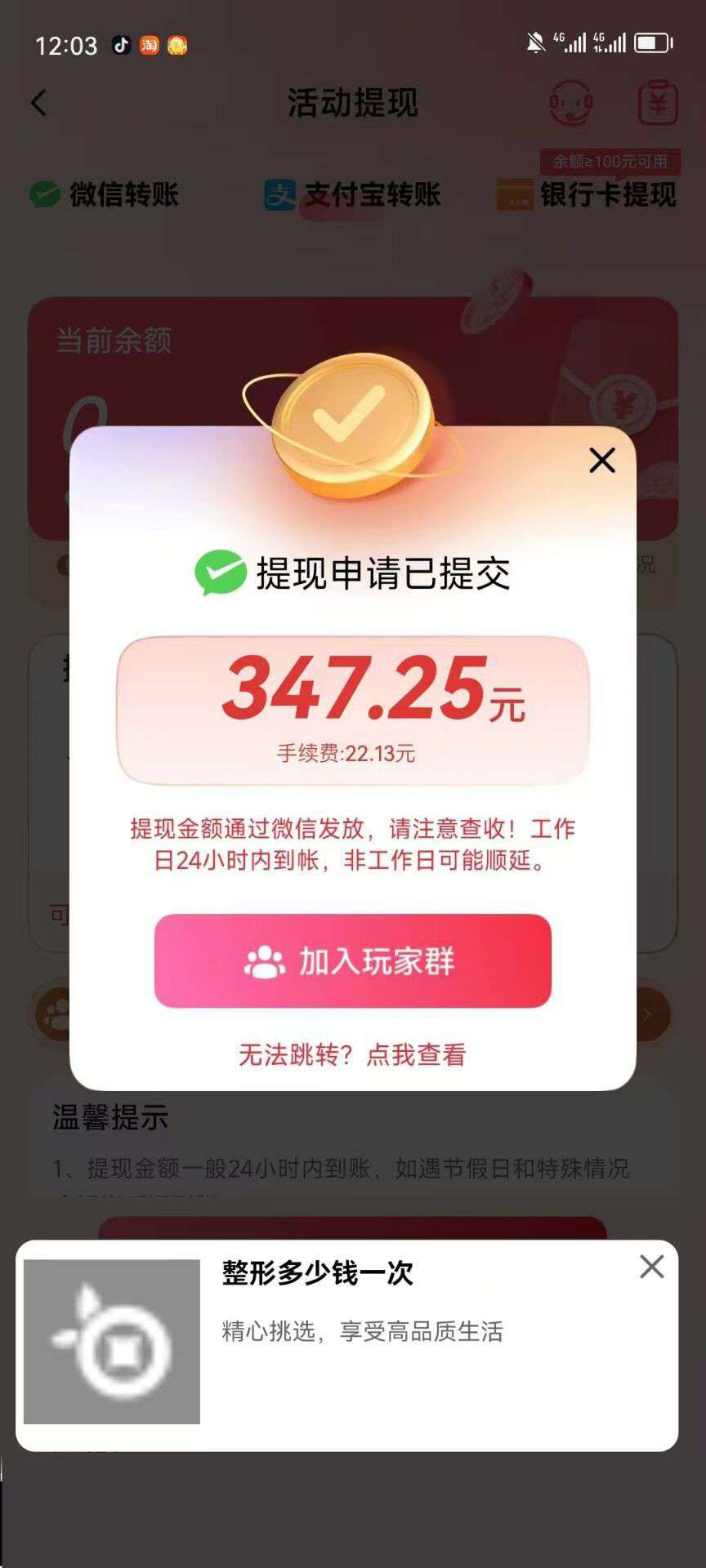Click the green WeChat icon beside 微信转账
This screenshot has width=706, height=1568.
point(43,196)
